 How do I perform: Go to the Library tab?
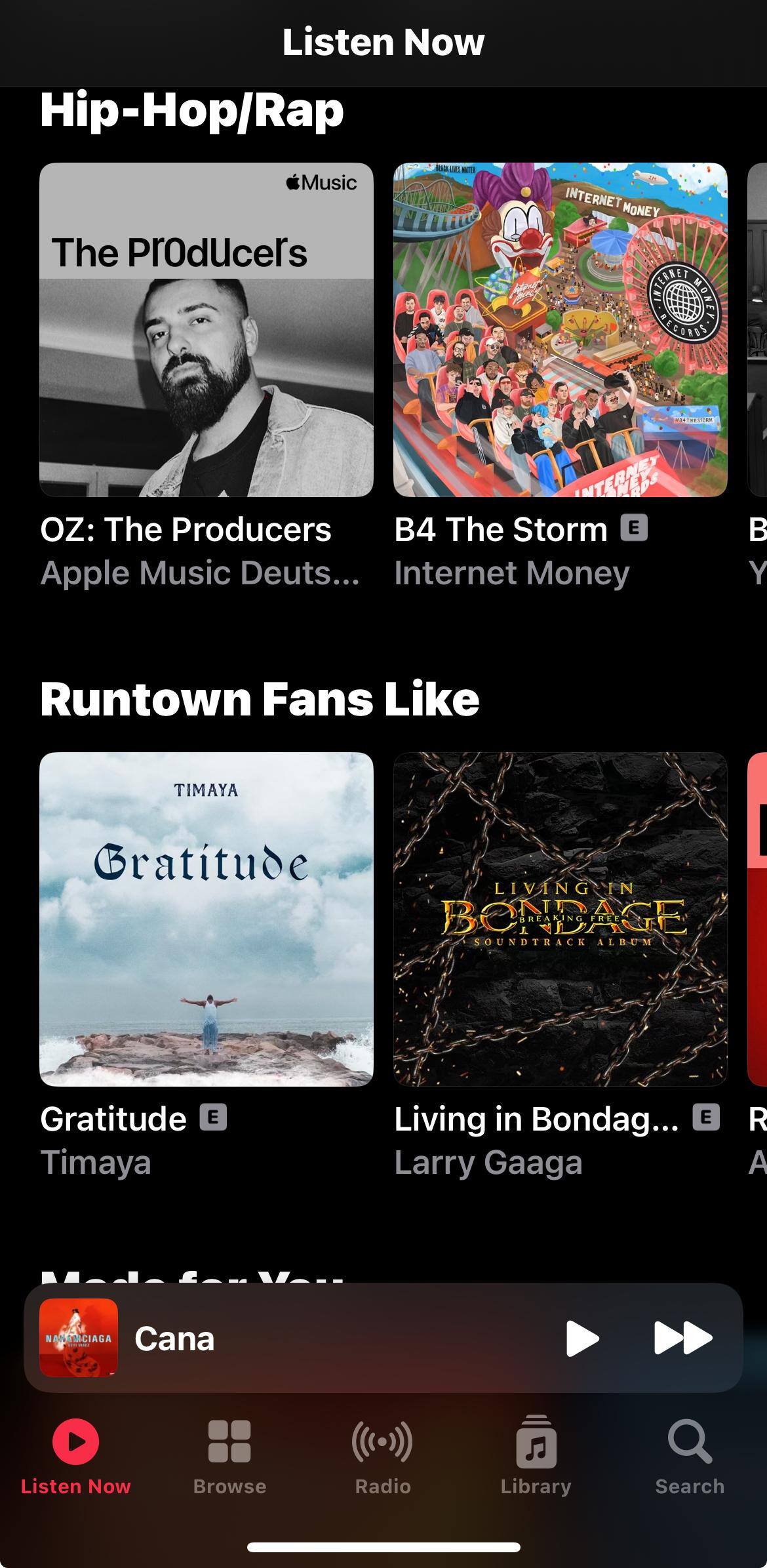coord(536,1452)
